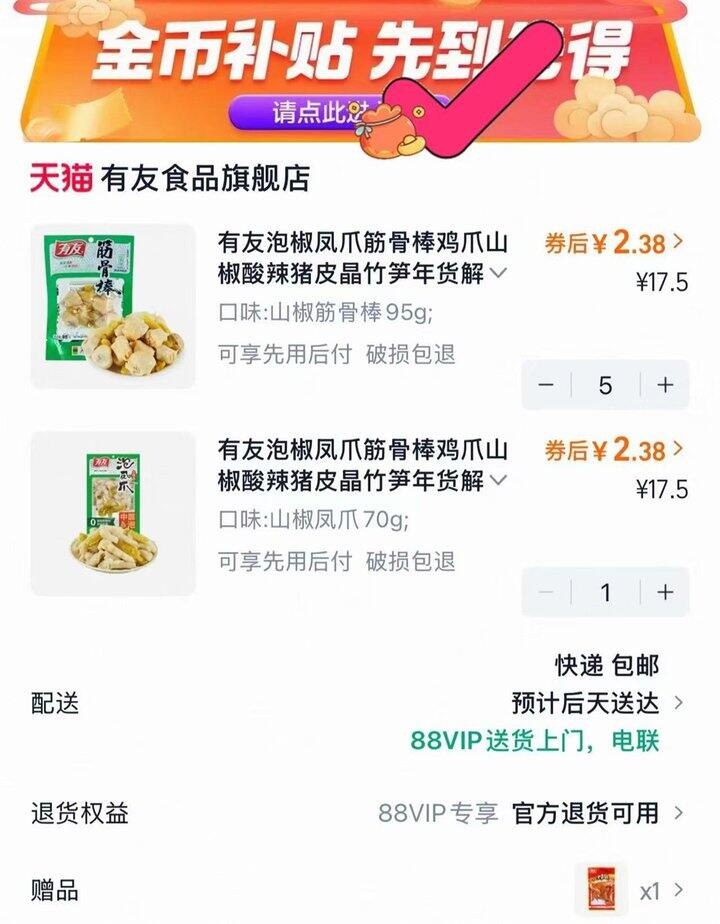View price details of 山椒凤爪 70g

[x=614, y=450]
